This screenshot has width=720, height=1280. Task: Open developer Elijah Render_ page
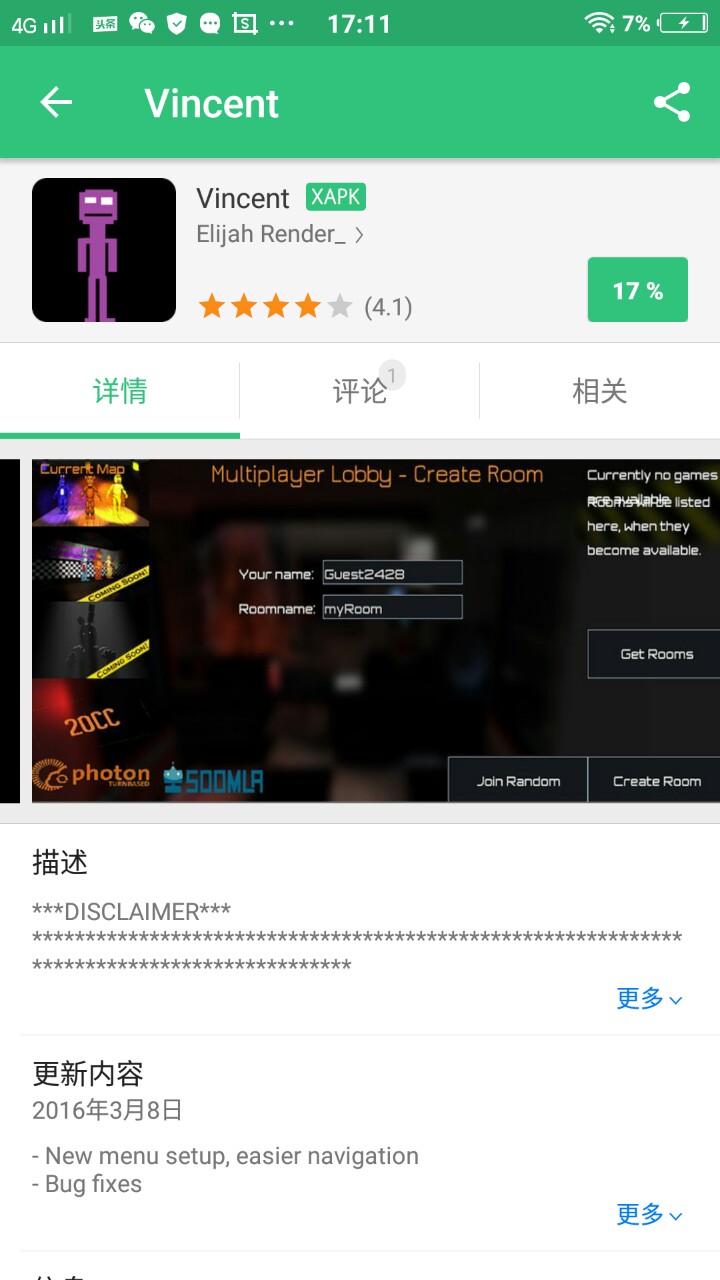pos(280,234)
